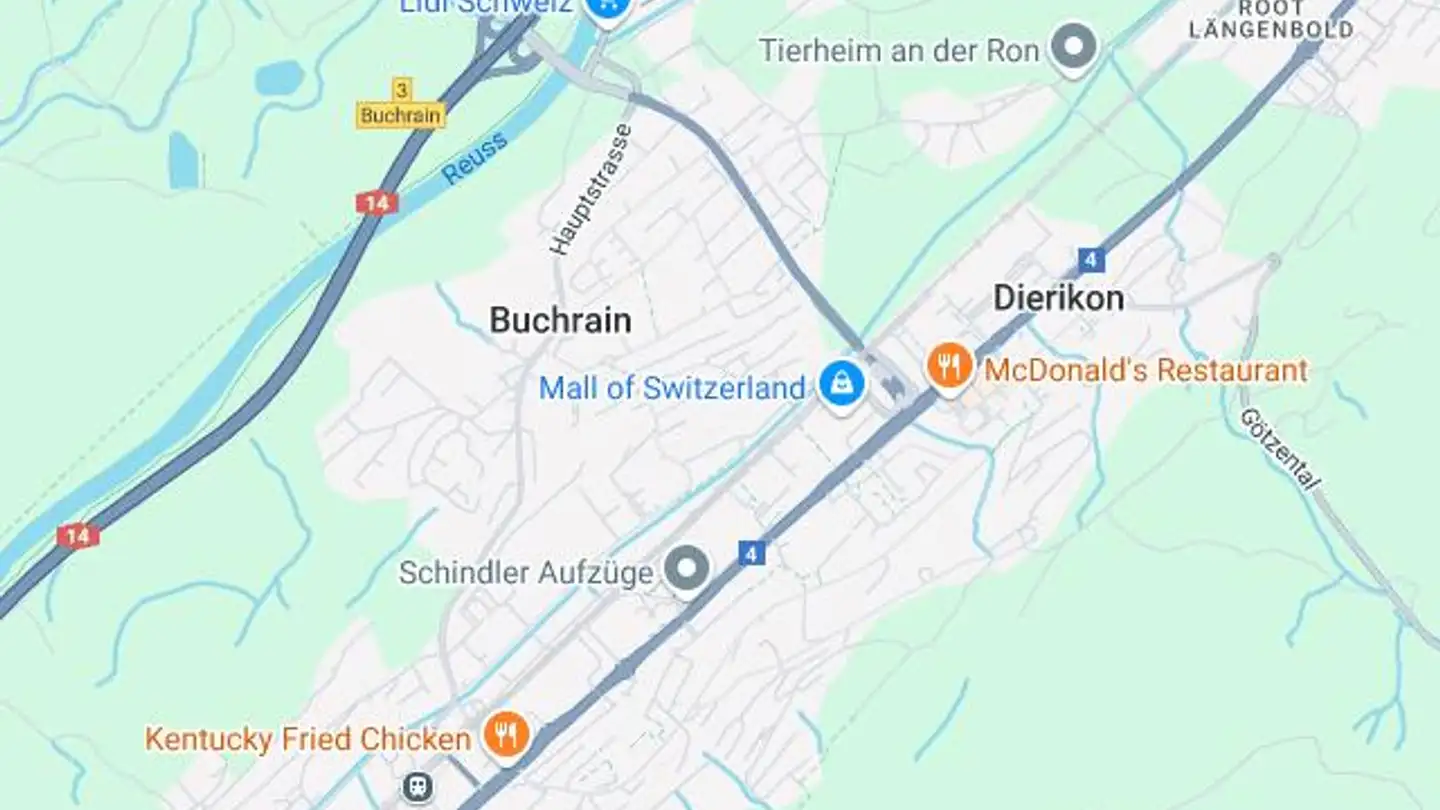The width and height of the screenshot is (1440, 810).
Task: Select the McDonald's Restaurant map marker
Action: tap(949, 367)
